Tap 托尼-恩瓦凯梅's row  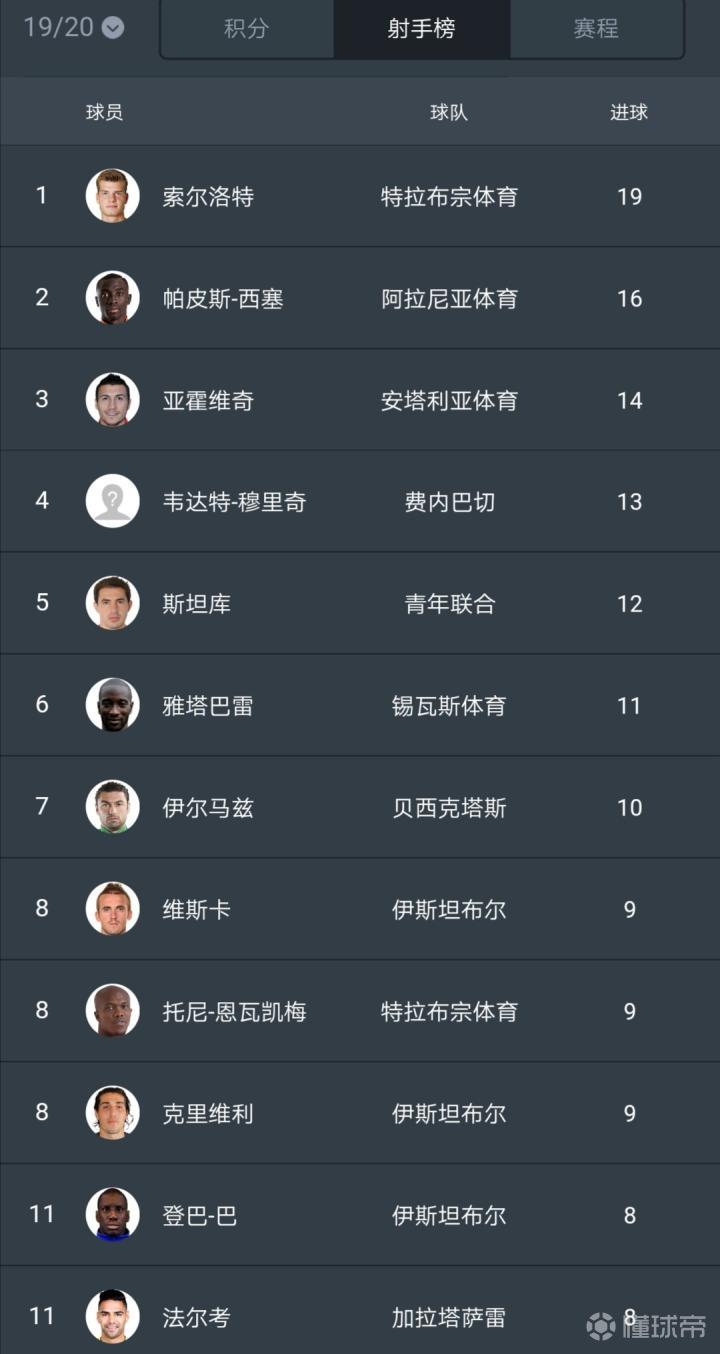360,1012
